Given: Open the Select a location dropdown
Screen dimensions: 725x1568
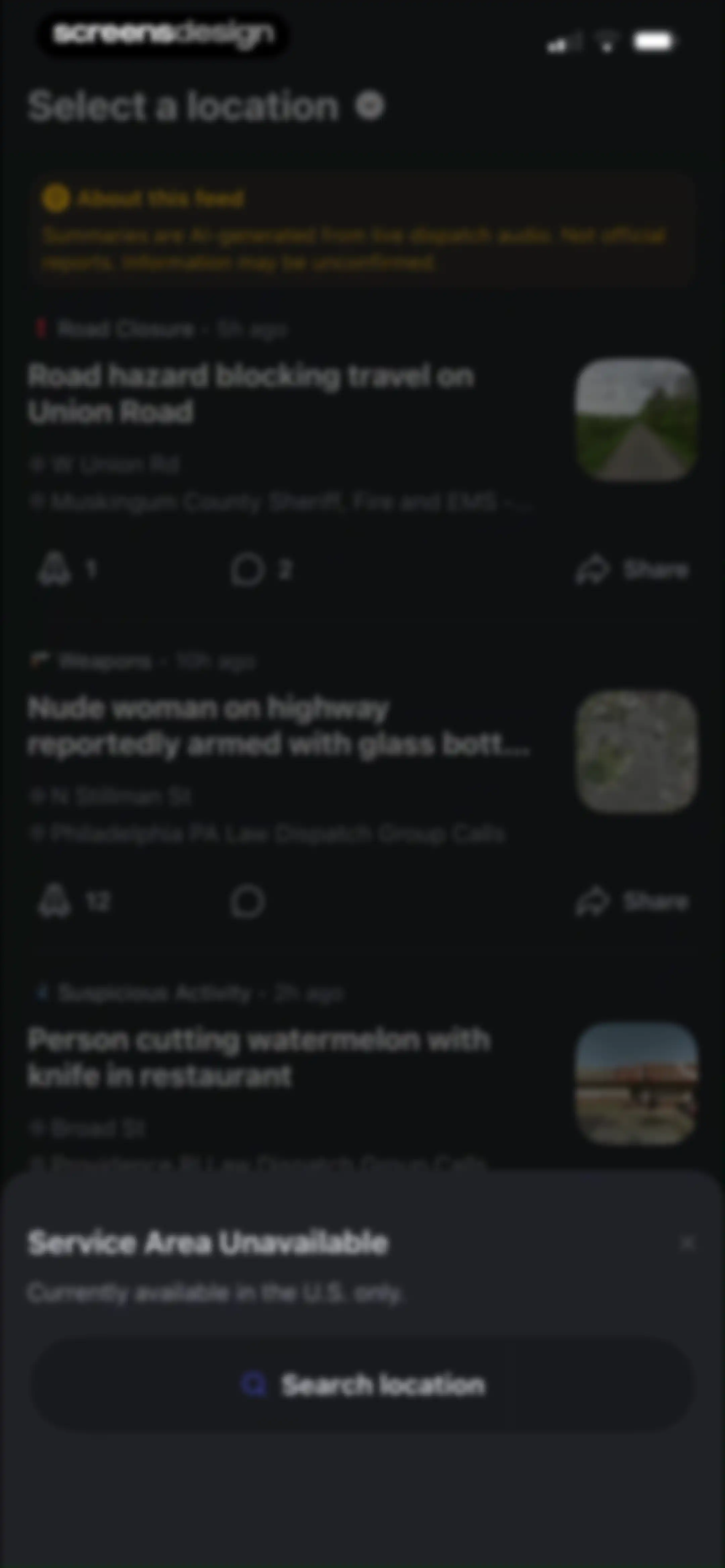Looking at the screenshot, I should pyautogui.click(x=206, y=106).
